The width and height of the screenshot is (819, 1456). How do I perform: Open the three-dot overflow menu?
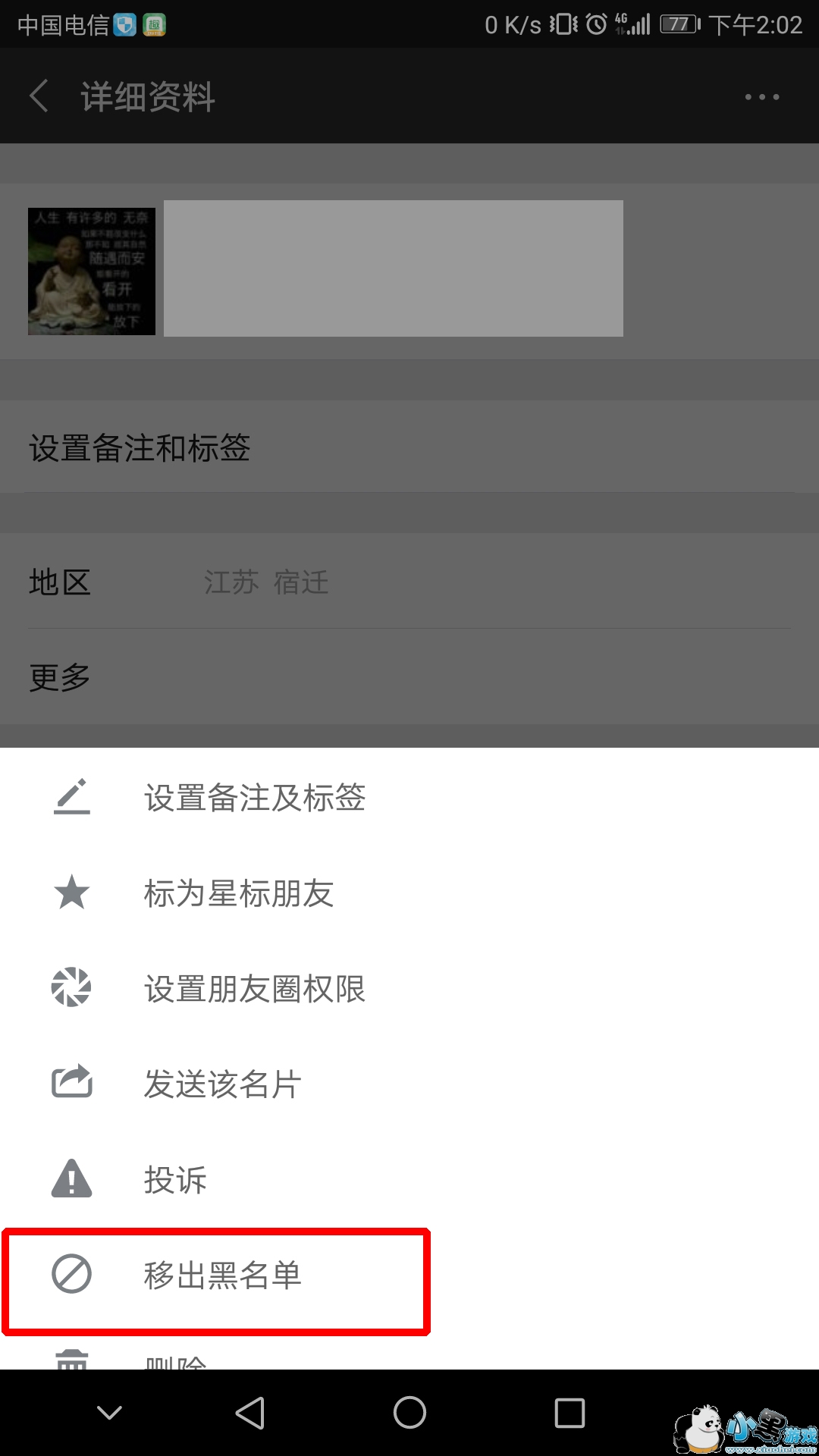(761, 96)
